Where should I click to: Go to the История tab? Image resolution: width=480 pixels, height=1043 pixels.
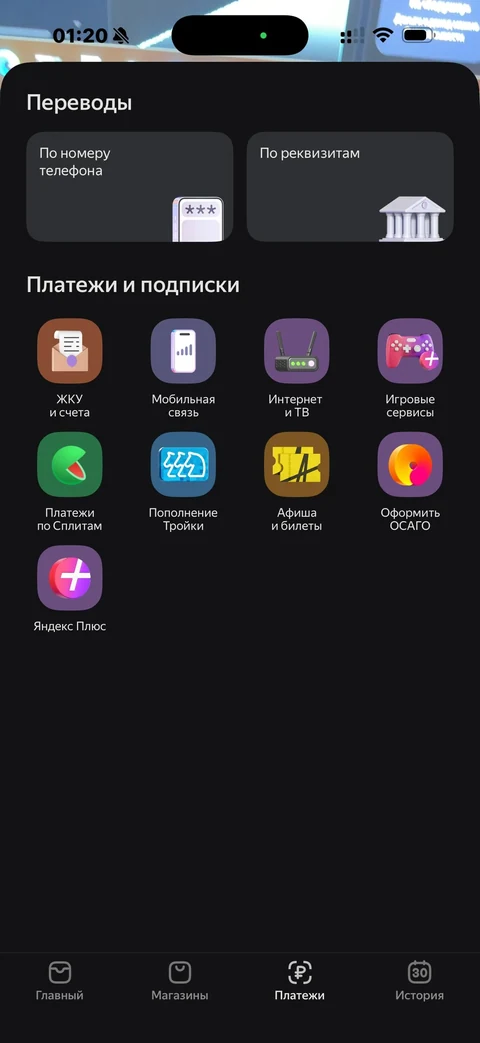420,982
